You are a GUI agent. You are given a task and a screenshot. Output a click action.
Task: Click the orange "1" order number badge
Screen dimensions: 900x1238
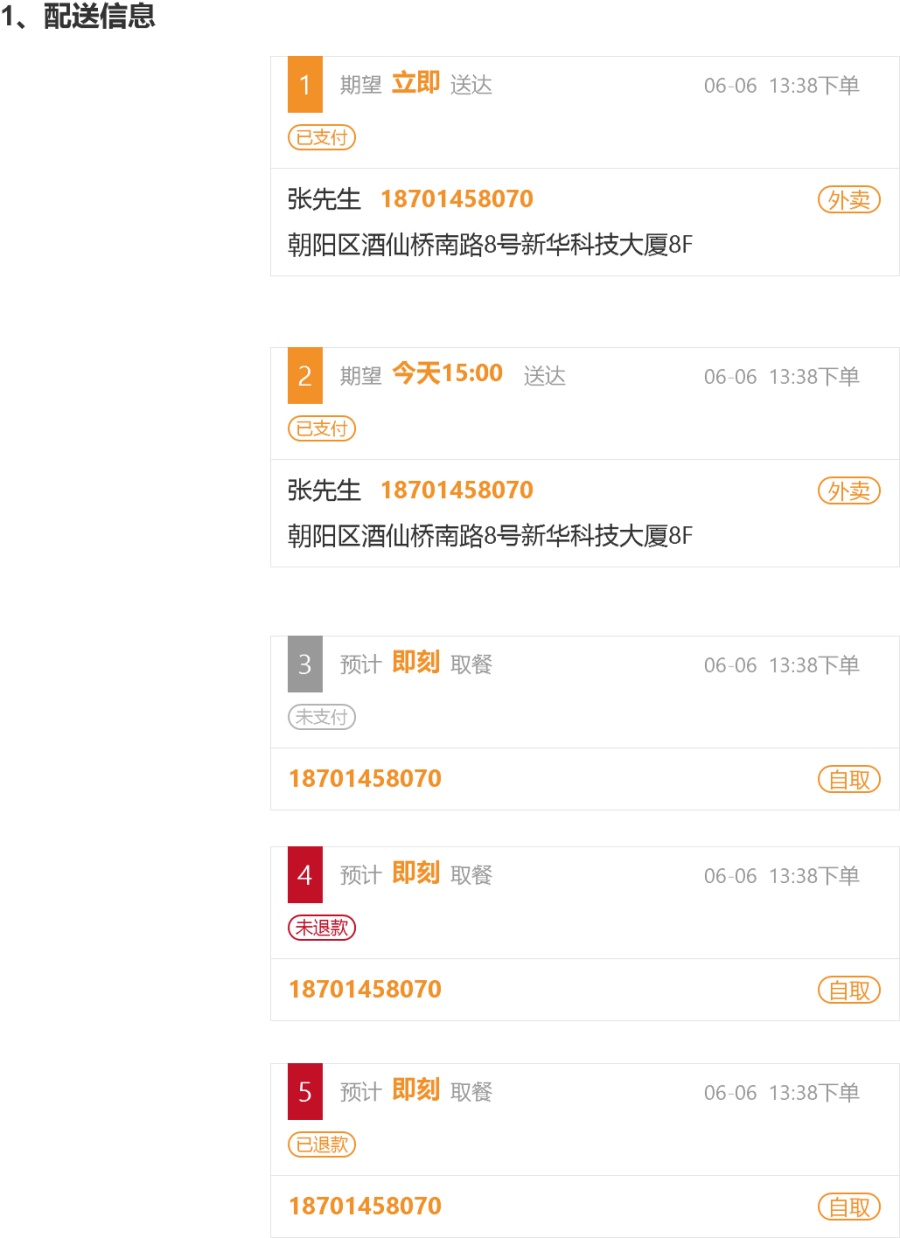[x=304, y=86]
